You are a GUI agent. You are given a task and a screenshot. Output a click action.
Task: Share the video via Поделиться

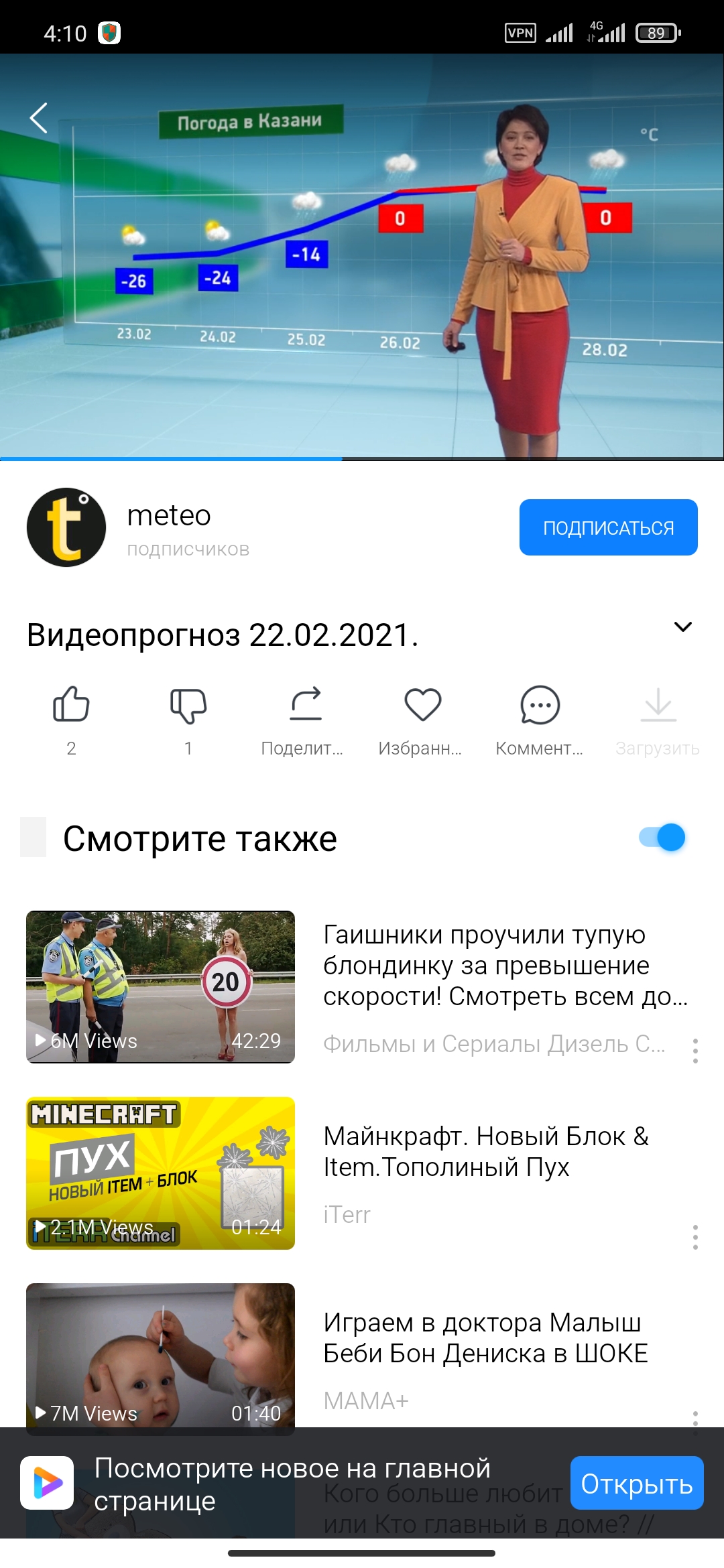305,705
